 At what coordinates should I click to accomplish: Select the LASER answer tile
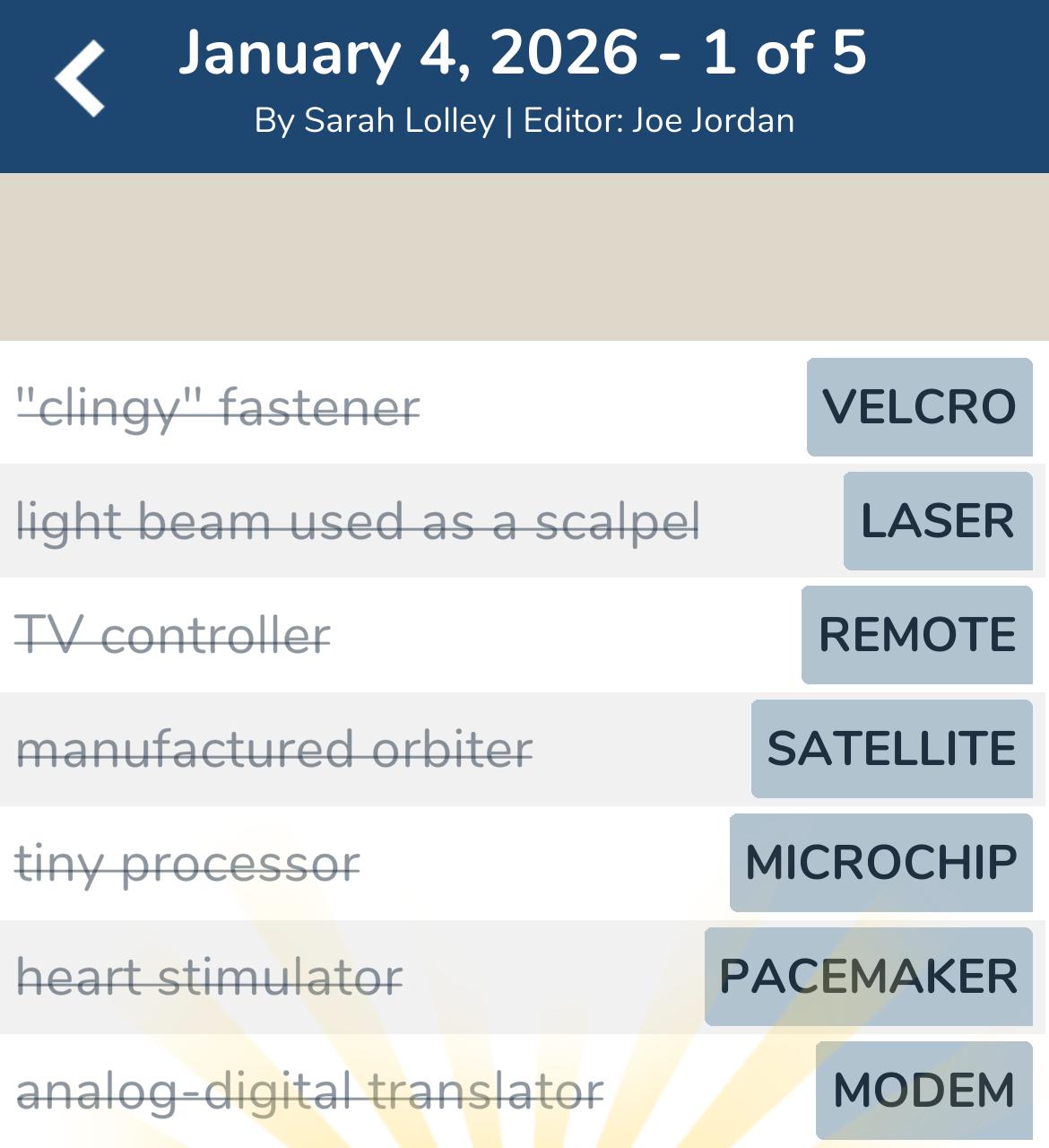pos(938,520)
